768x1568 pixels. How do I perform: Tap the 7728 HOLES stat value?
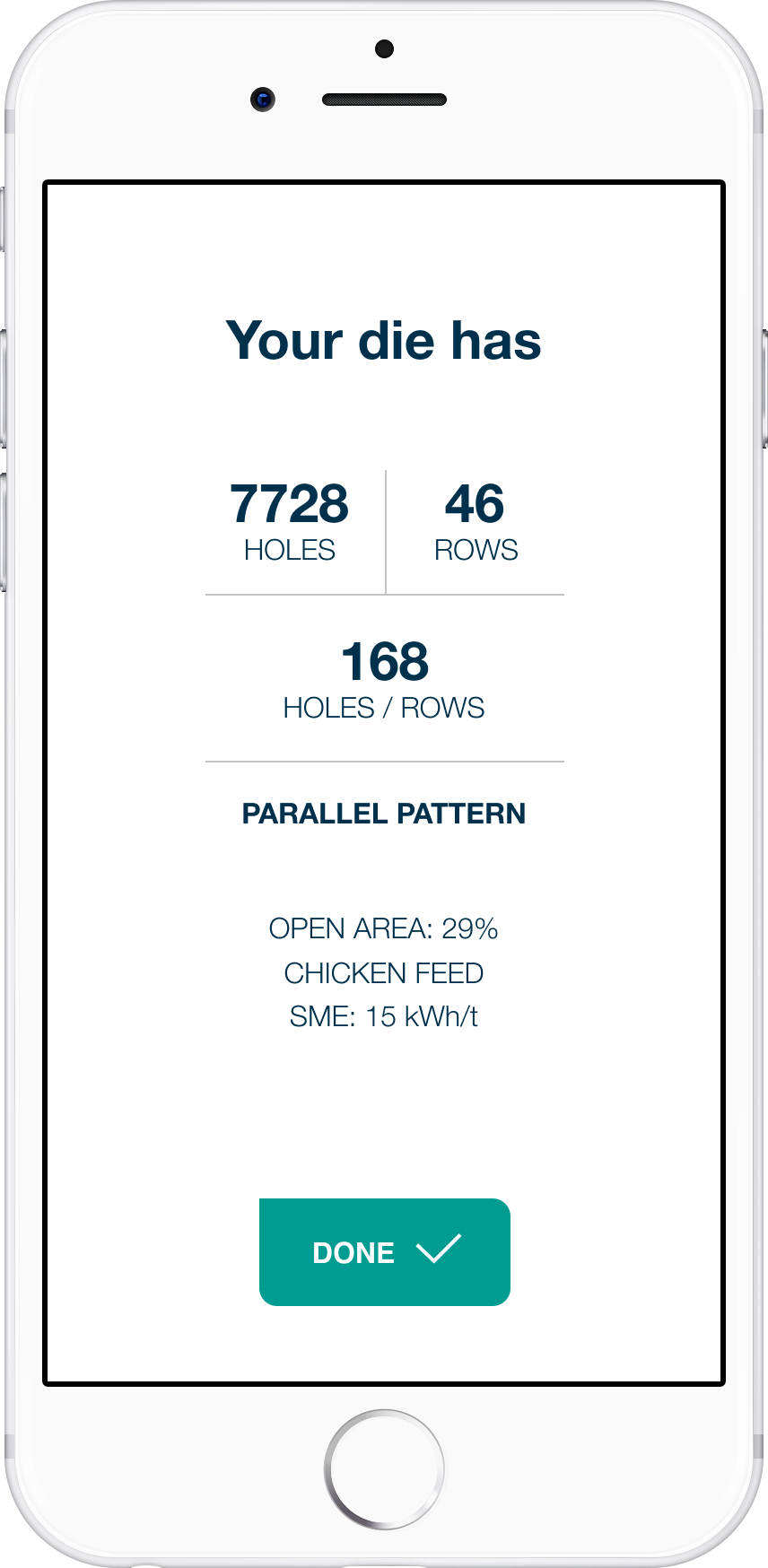[x=290, y=503]
